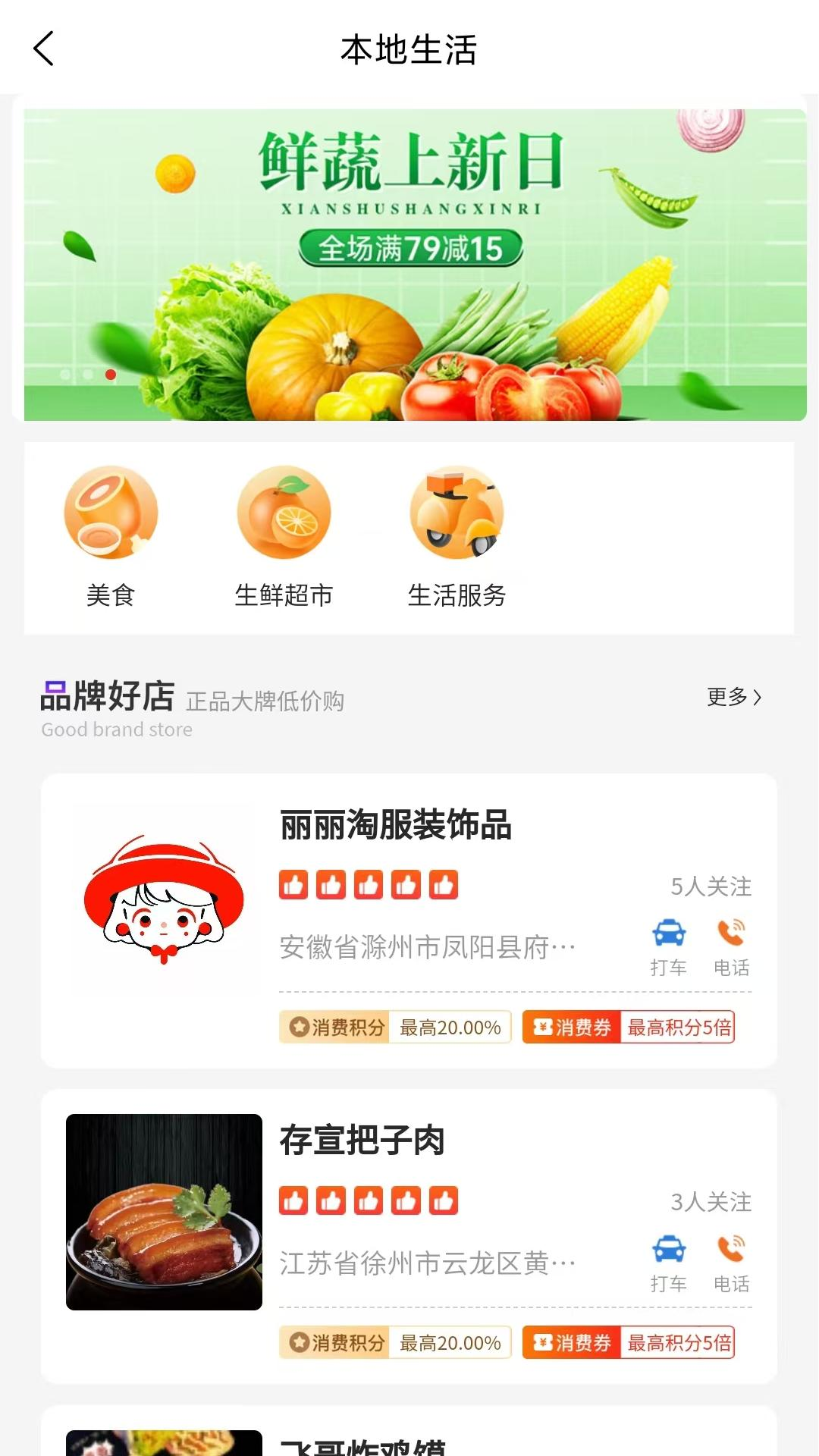Tap the fifth thumbs-up rating for 丽丽淘服装饰品
This screenshot has height=1456, width=819.
[x=446, y=885]
